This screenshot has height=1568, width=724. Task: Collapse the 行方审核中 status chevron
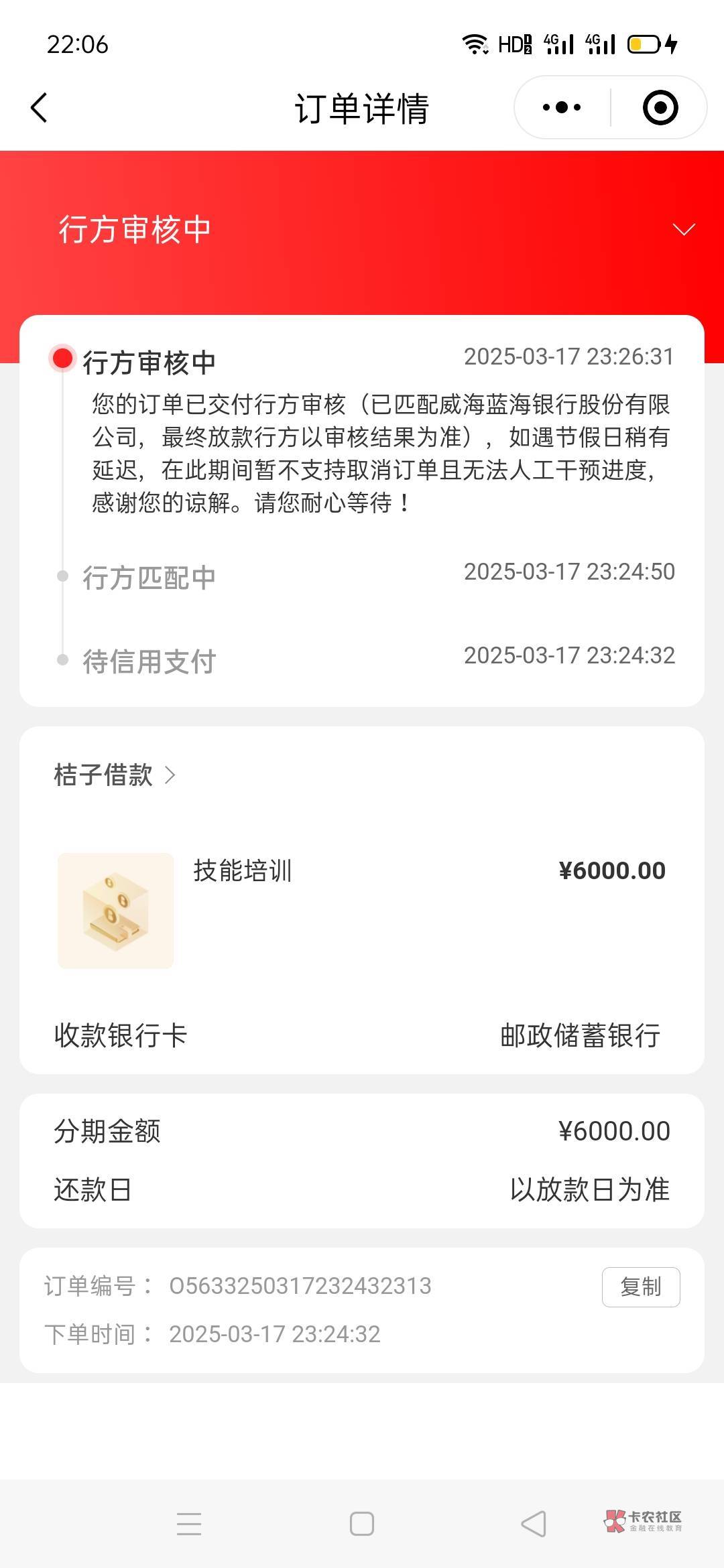(x=683, y=230)
